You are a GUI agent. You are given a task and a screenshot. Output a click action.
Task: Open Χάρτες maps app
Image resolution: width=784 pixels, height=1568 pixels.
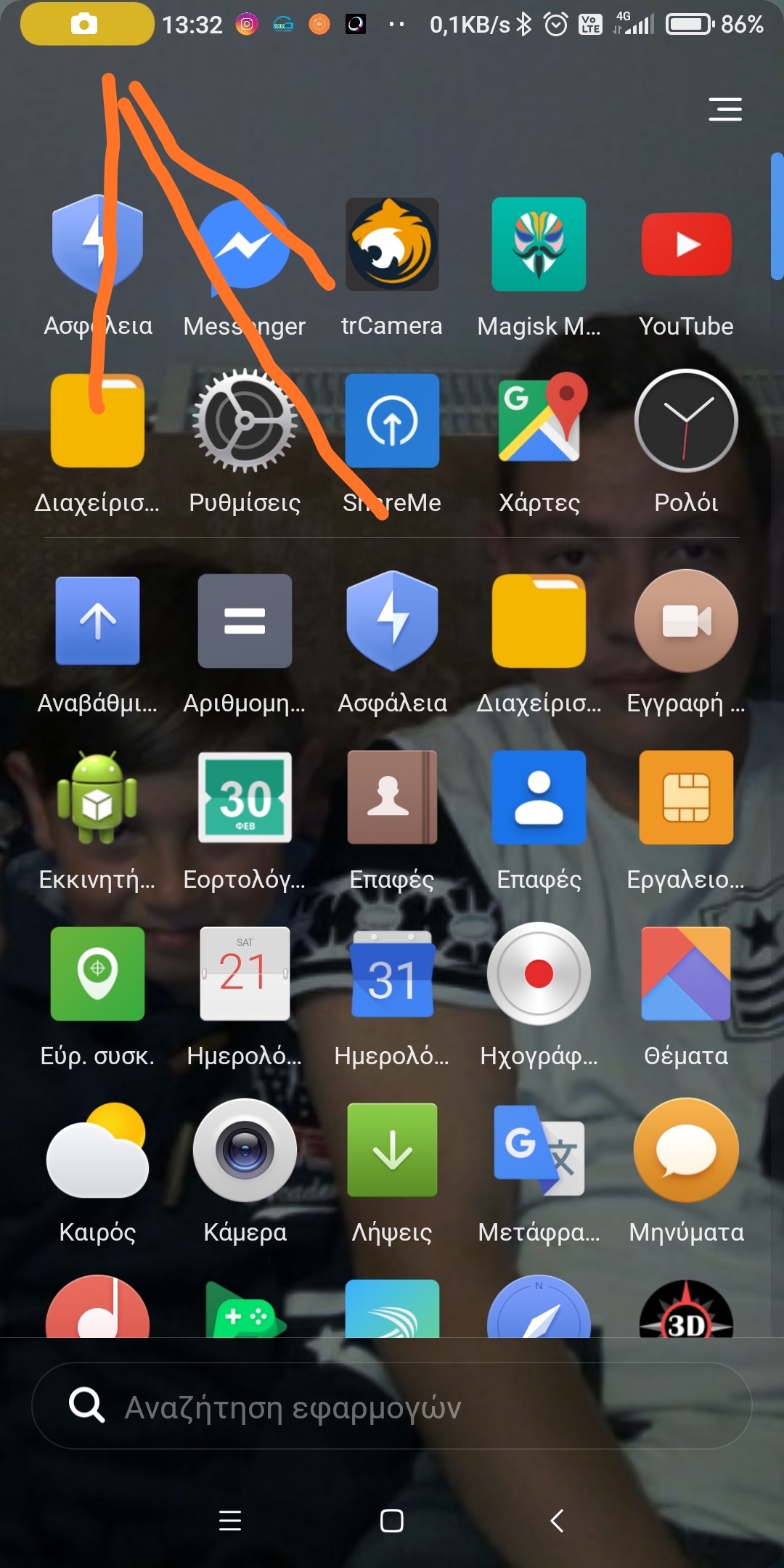point(539,421)
